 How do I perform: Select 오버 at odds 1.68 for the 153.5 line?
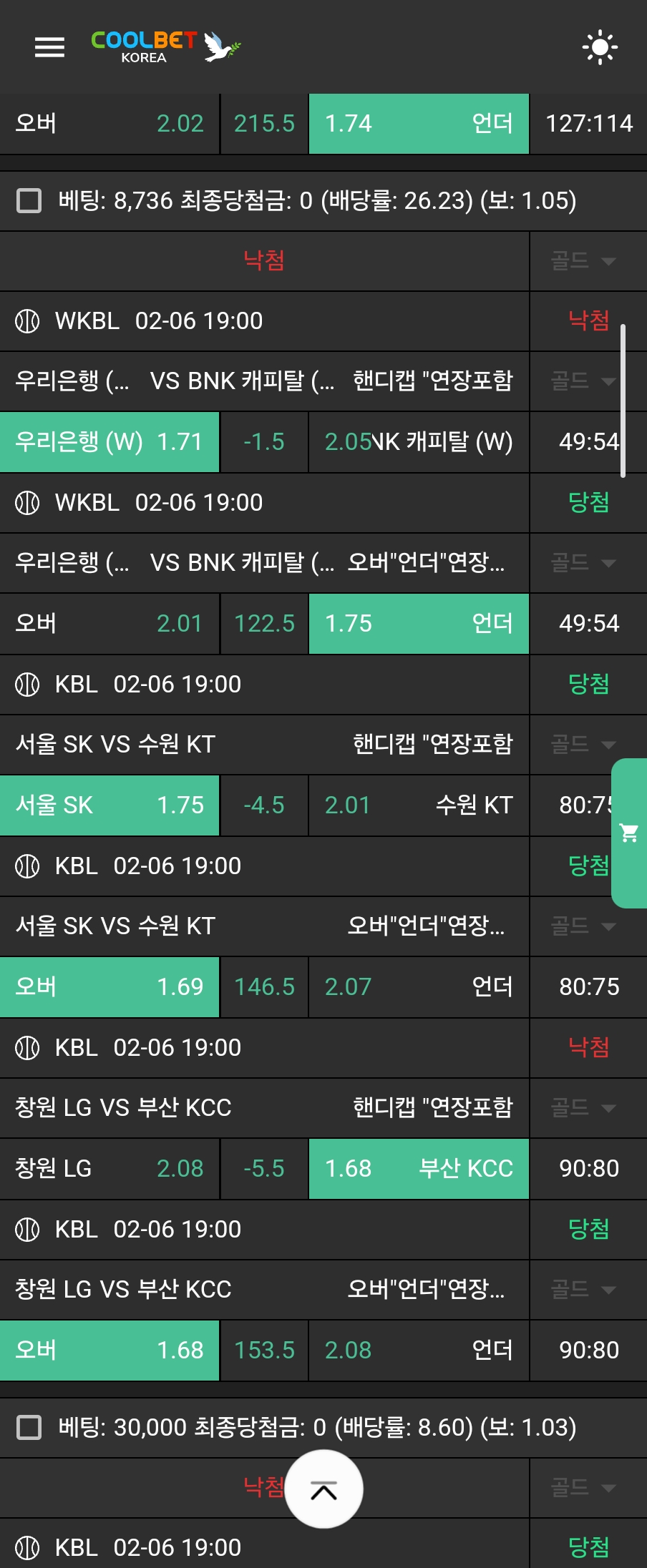110,1351
